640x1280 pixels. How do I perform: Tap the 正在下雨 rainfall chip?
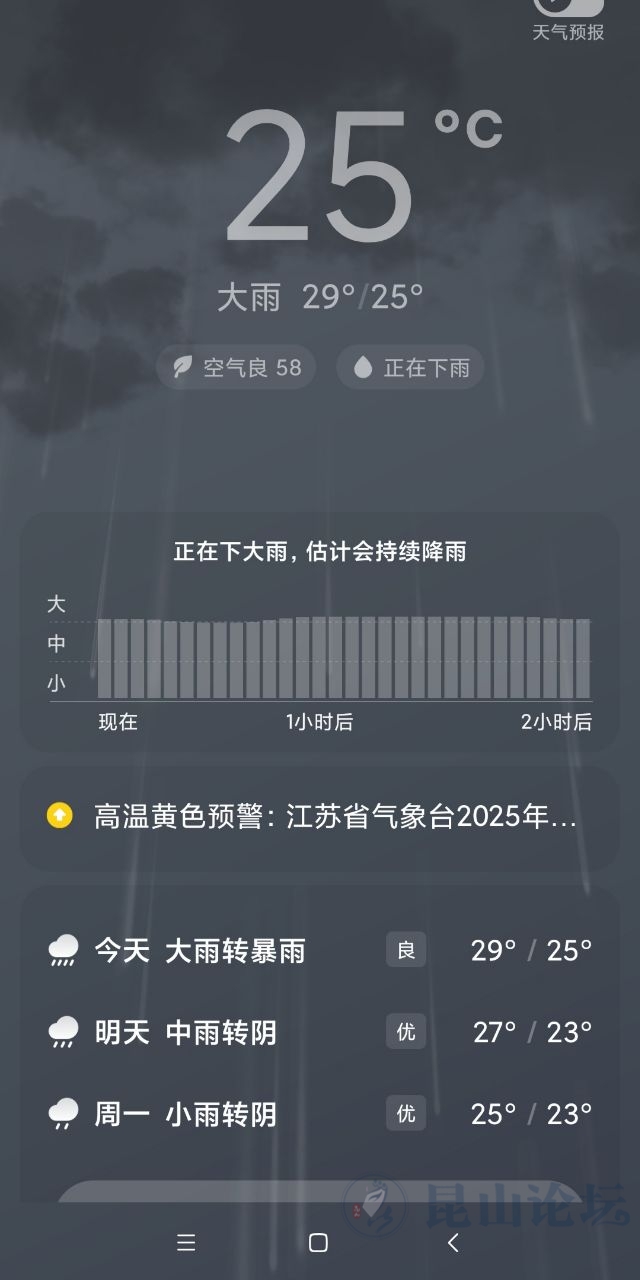[411, 368]
